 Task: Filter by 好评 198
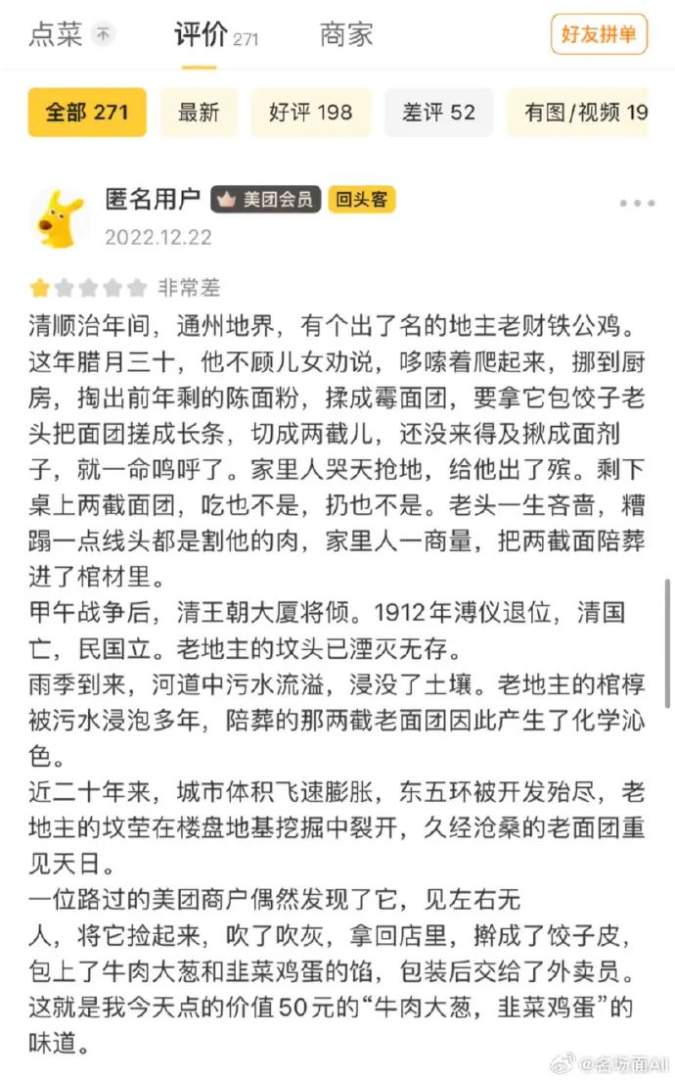(x=310, y=112)
